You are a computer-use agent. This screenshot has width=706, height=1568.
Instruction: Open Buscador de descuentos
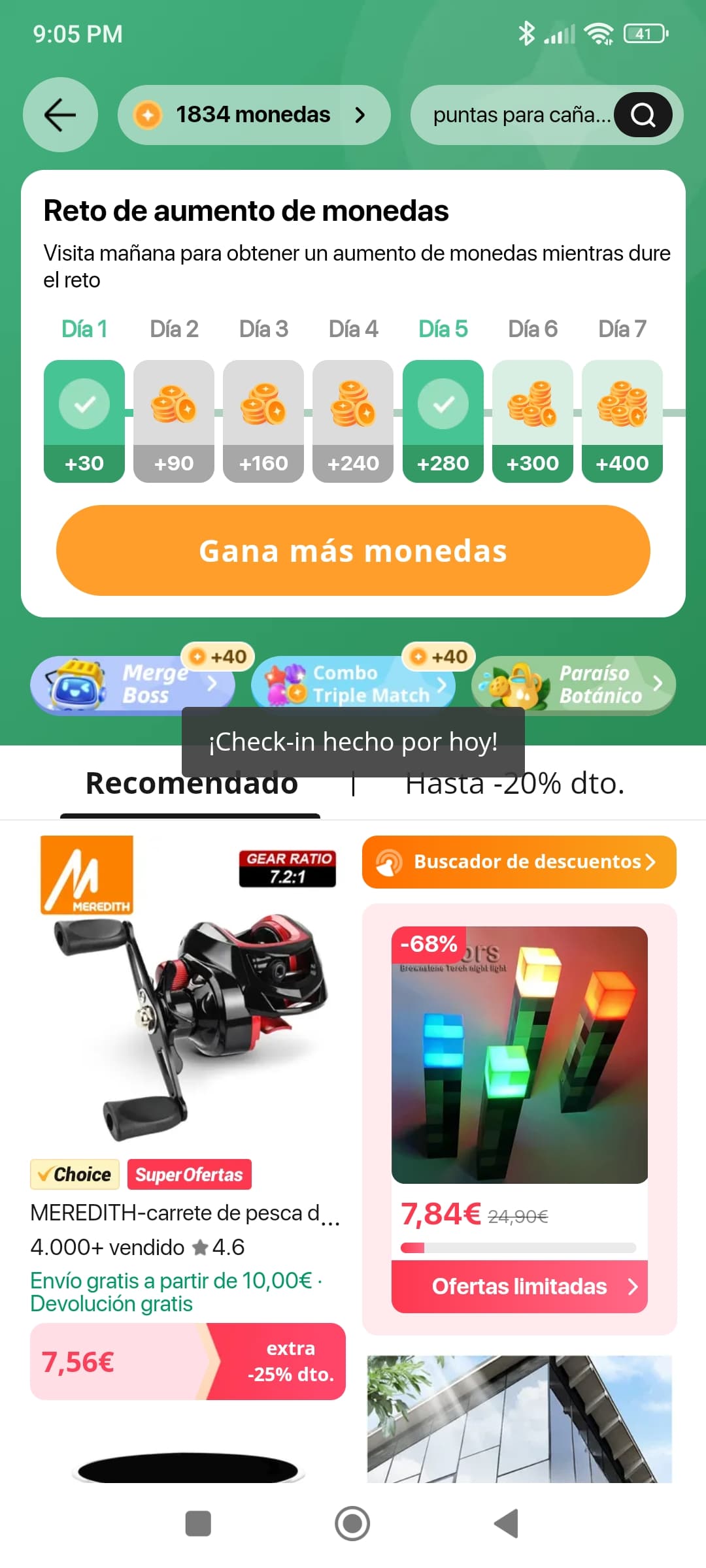coord(519,862)
